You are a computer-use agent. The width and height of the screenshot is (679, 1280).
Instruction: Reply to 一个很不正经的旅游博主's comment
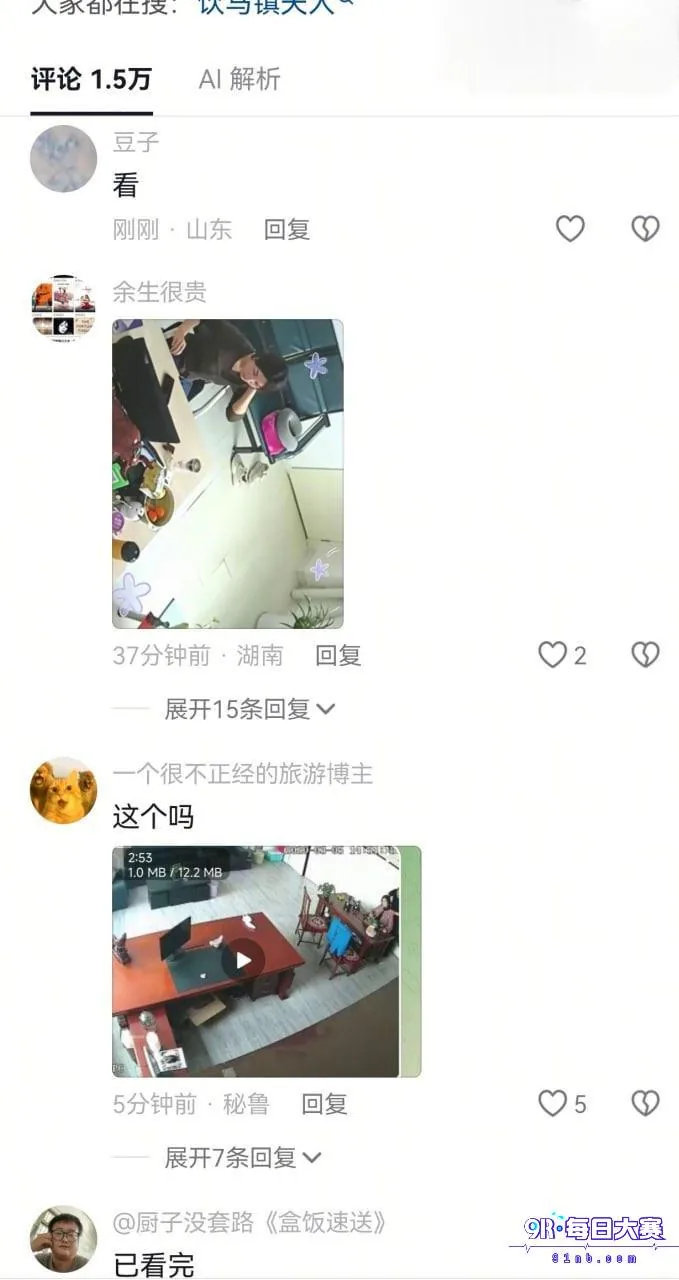pos(325,1104)
